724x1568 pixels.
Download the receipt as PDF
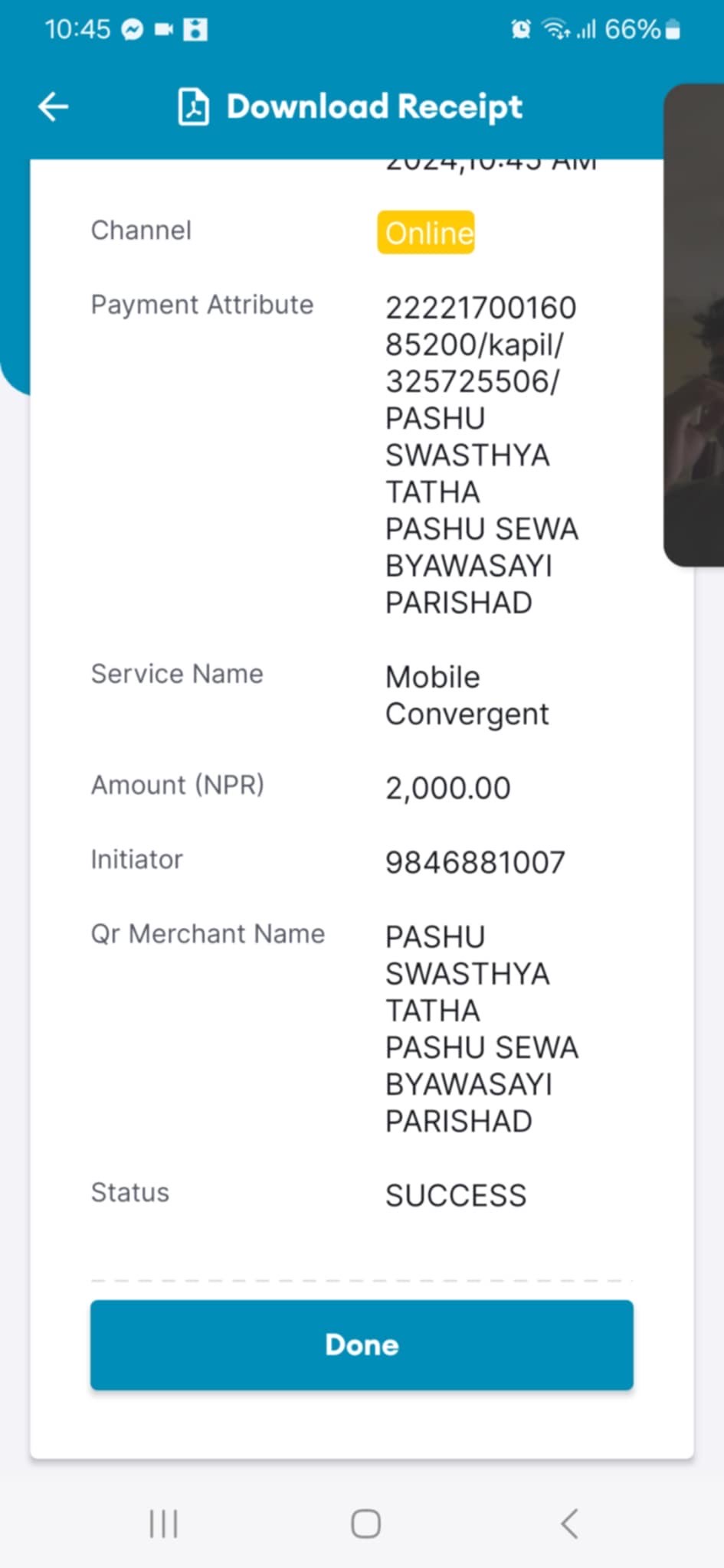[350, 106]
